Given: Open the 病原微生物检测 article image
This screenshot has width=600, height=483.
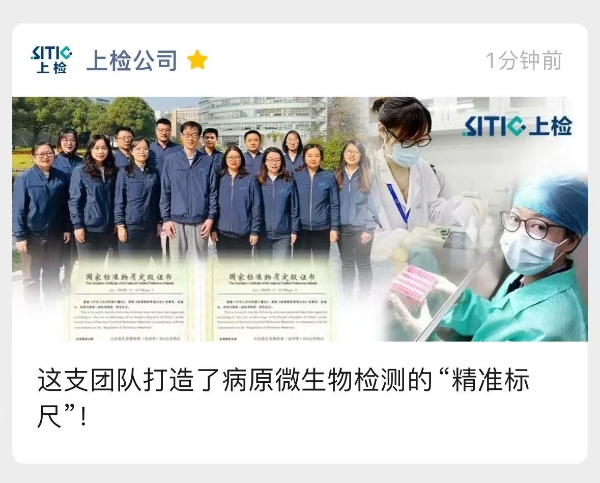Looking at the screenshot, I should pyautogui.click(x=299, y=218).
